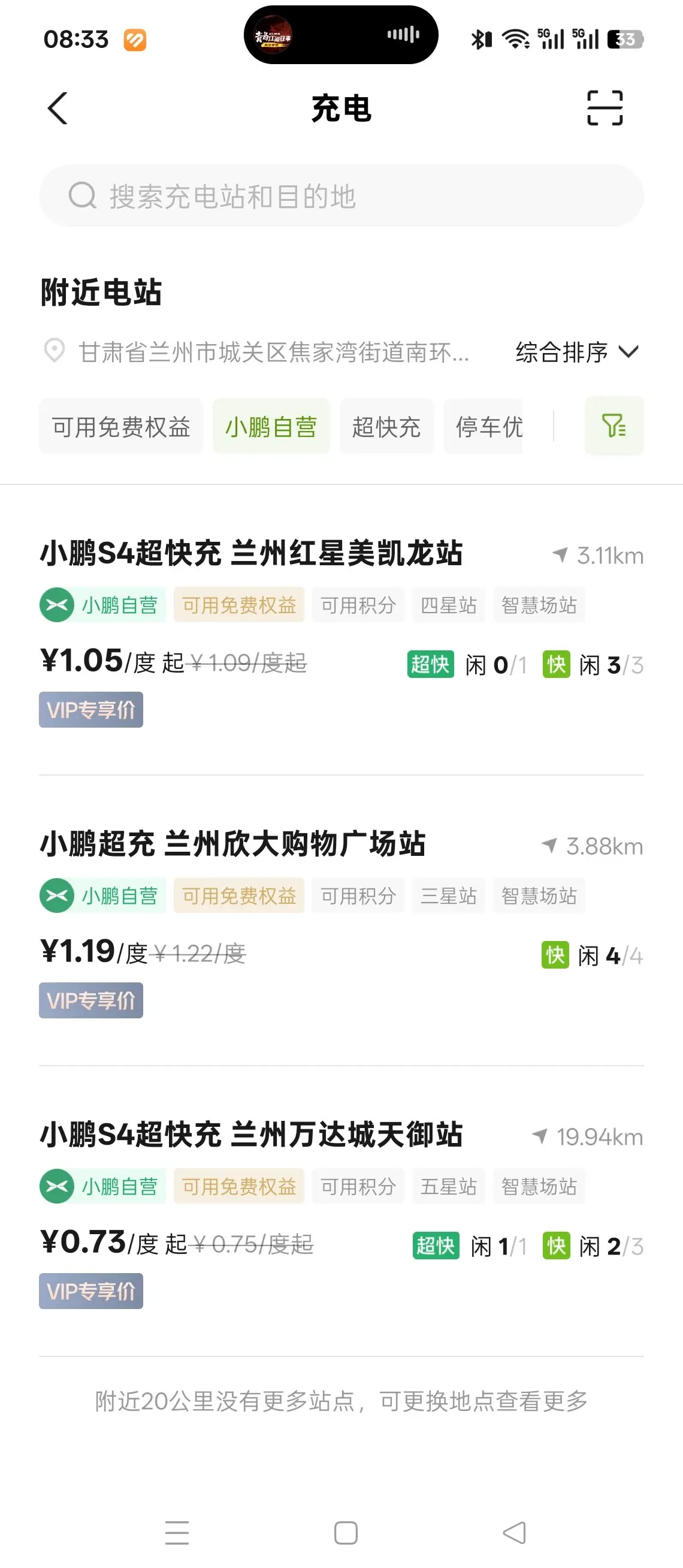683x1568 pixels.
Task: Navigate to the station 3.11km away
Action: (598, 556)
